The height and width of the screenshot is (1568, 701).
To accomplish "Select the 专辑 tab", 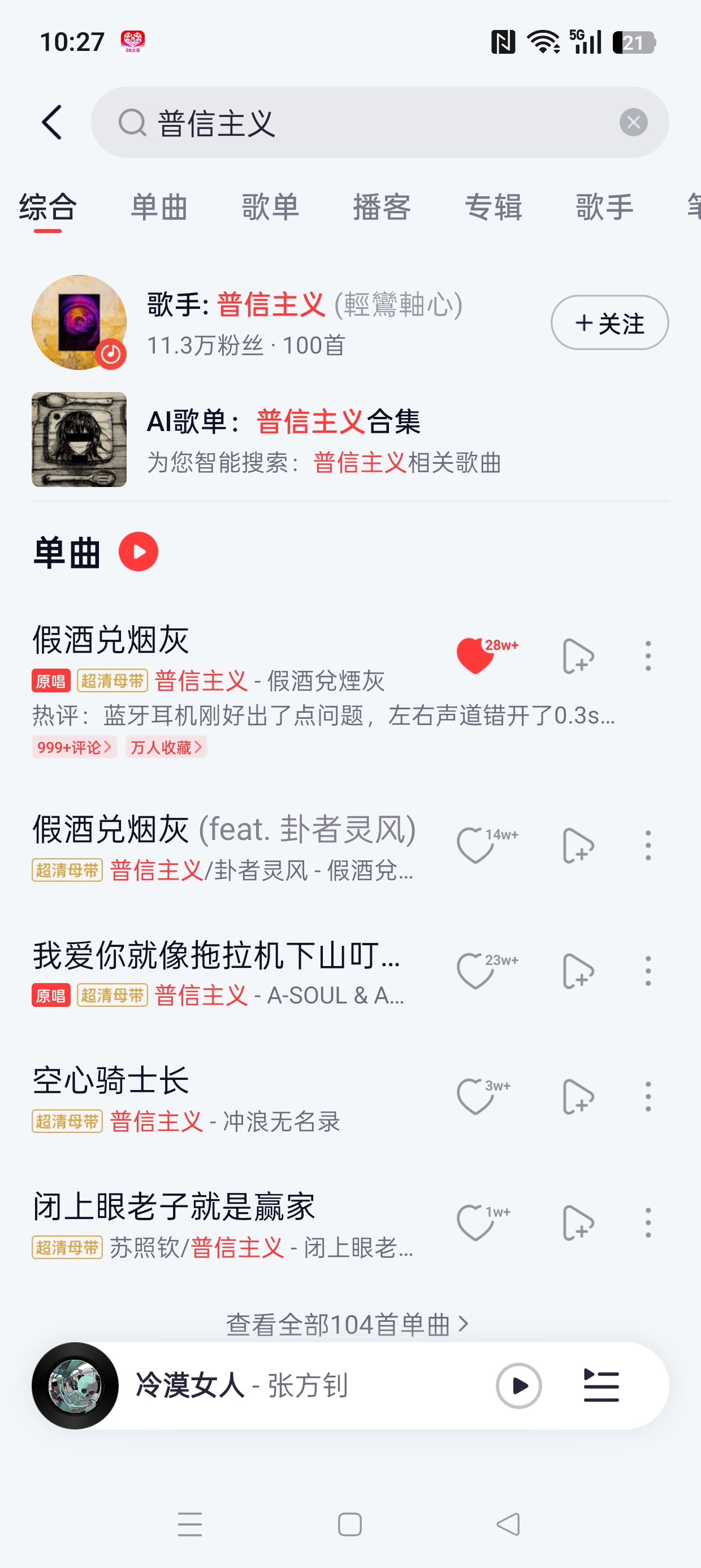I will click(x=493, y=207).
